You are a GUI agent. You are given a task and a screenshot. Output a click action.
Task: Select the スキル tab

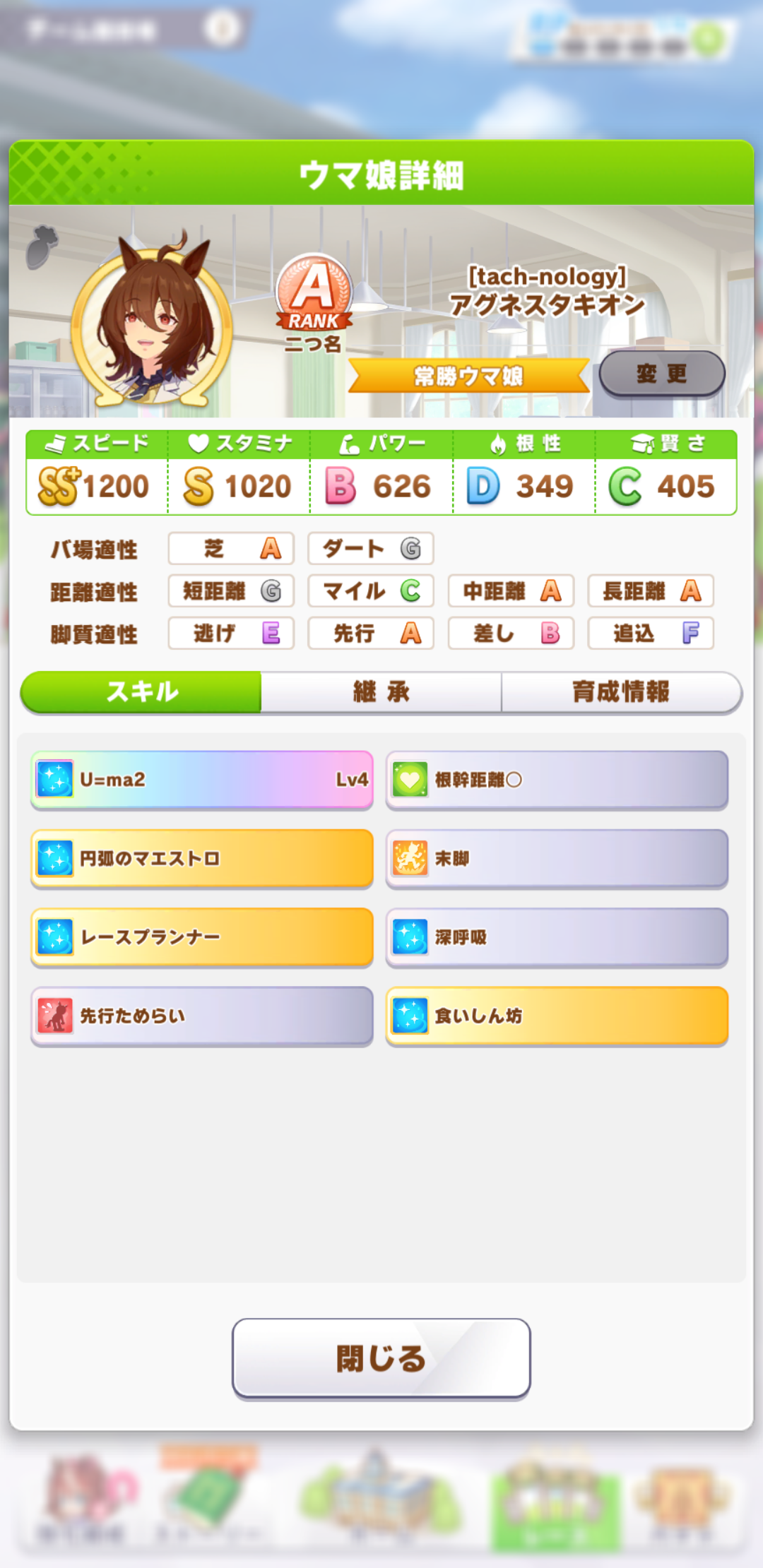point(142,692)
